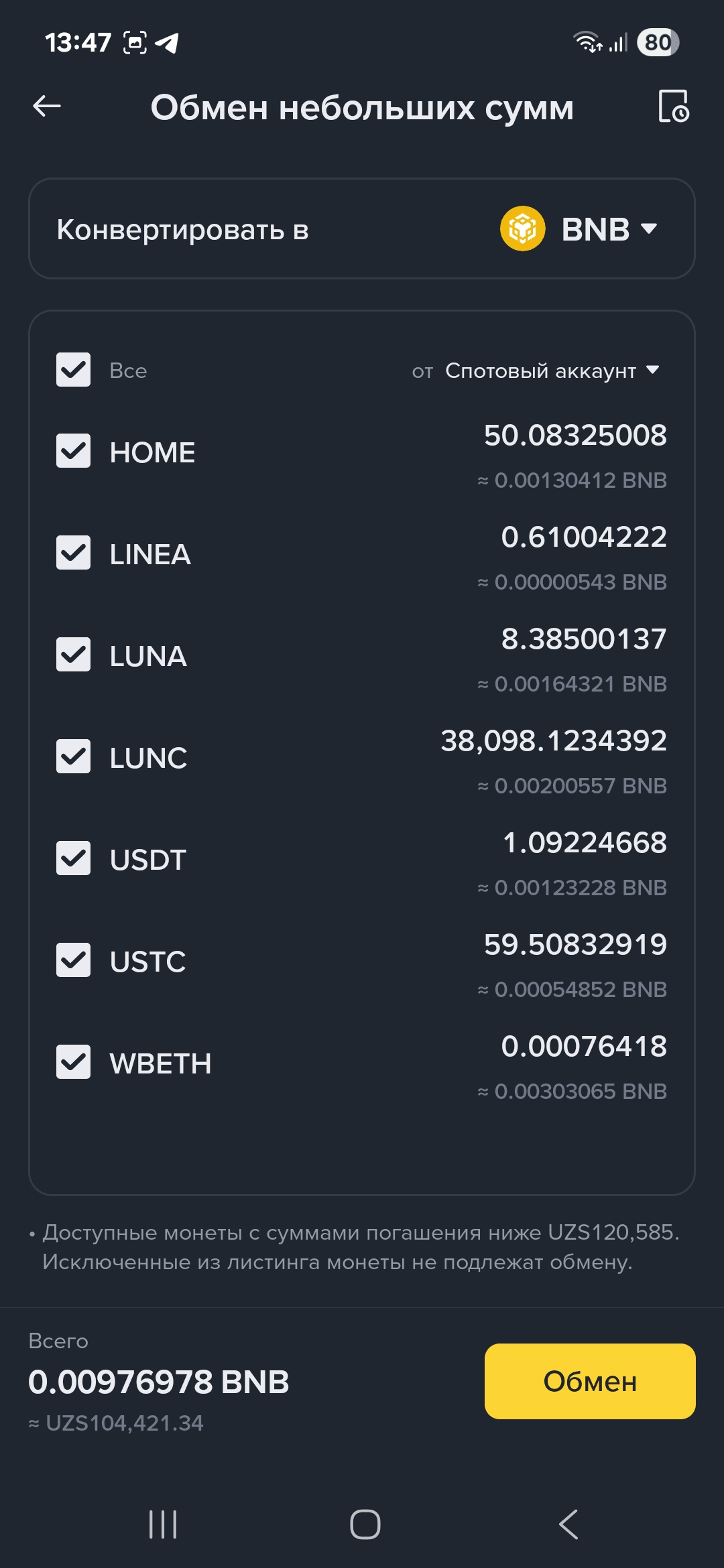Open the recent apps view
Viewport: 724px width, 1568px height.
(x=163, y=1524)
